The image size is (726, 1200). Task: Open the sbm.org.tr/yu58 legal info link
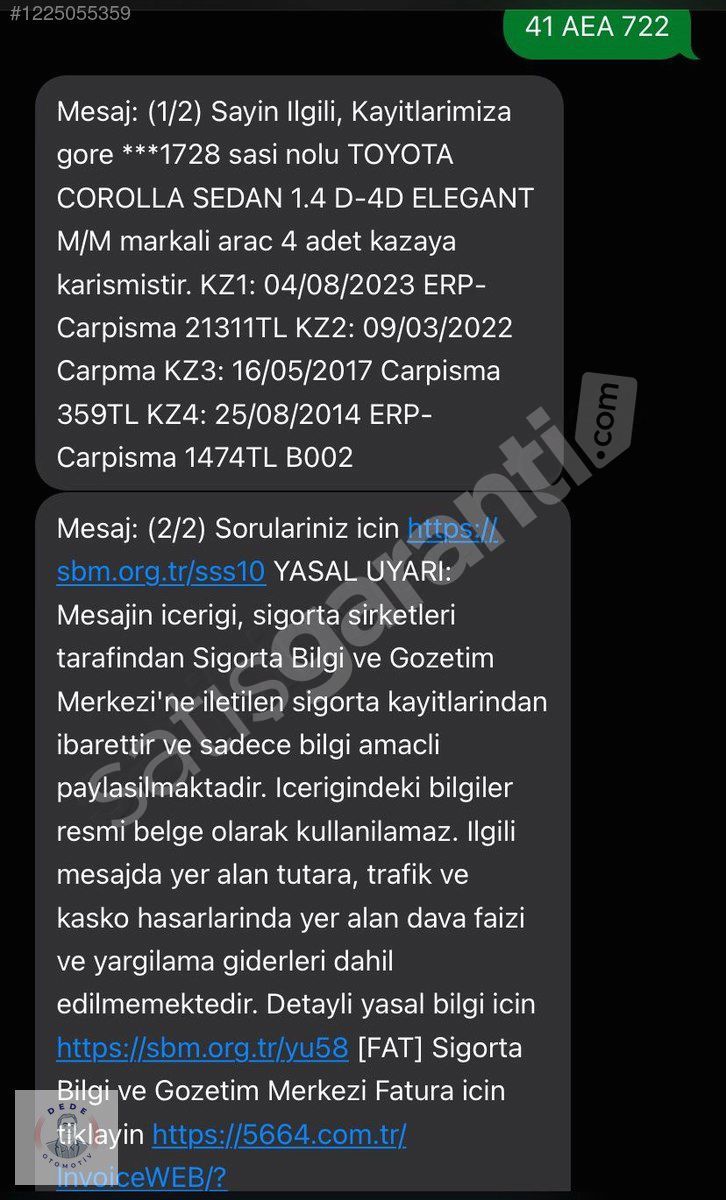click(x=202, y=1048)
